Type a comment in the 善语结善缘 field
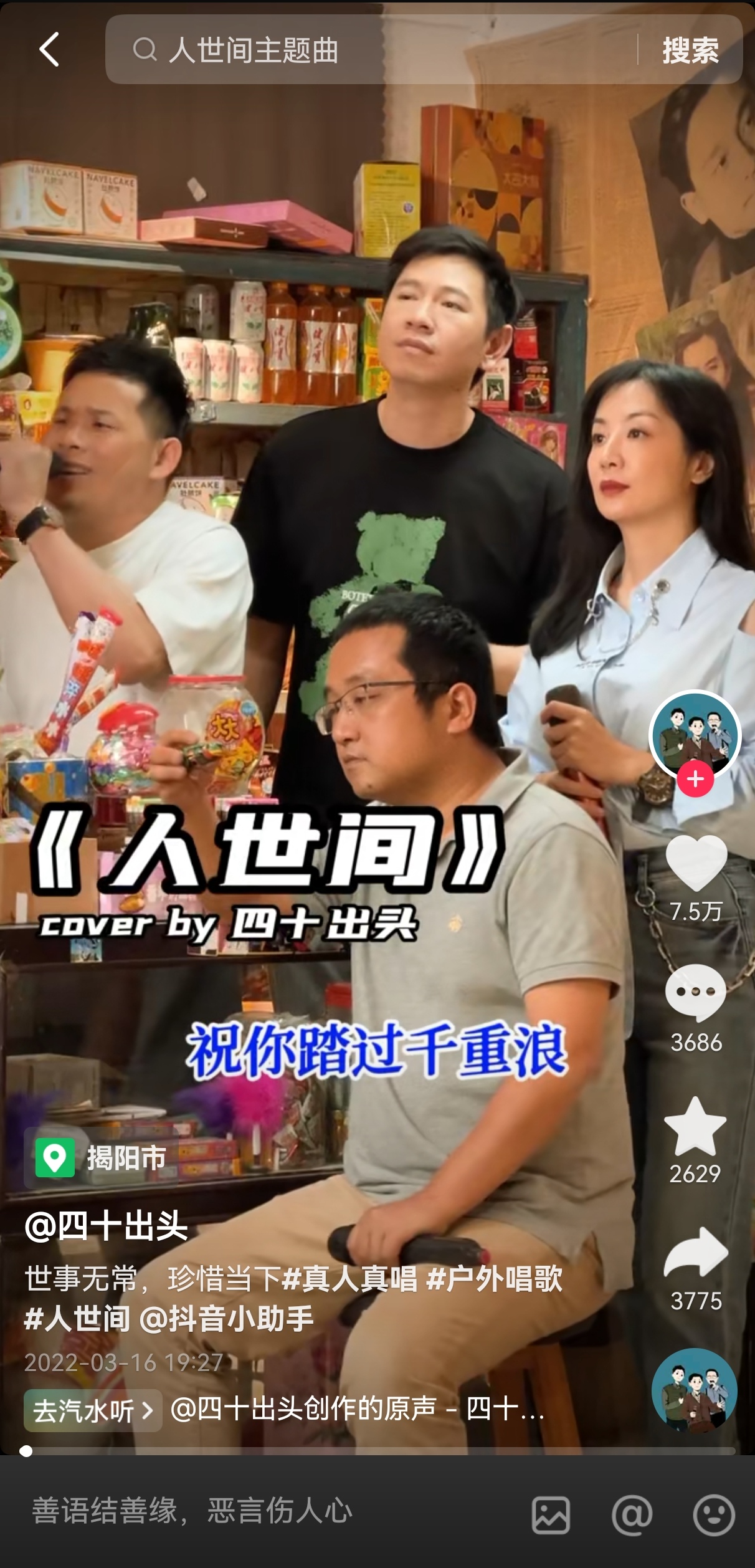Viewport: 755px width, 1568px height. [x=249, y=1511]
